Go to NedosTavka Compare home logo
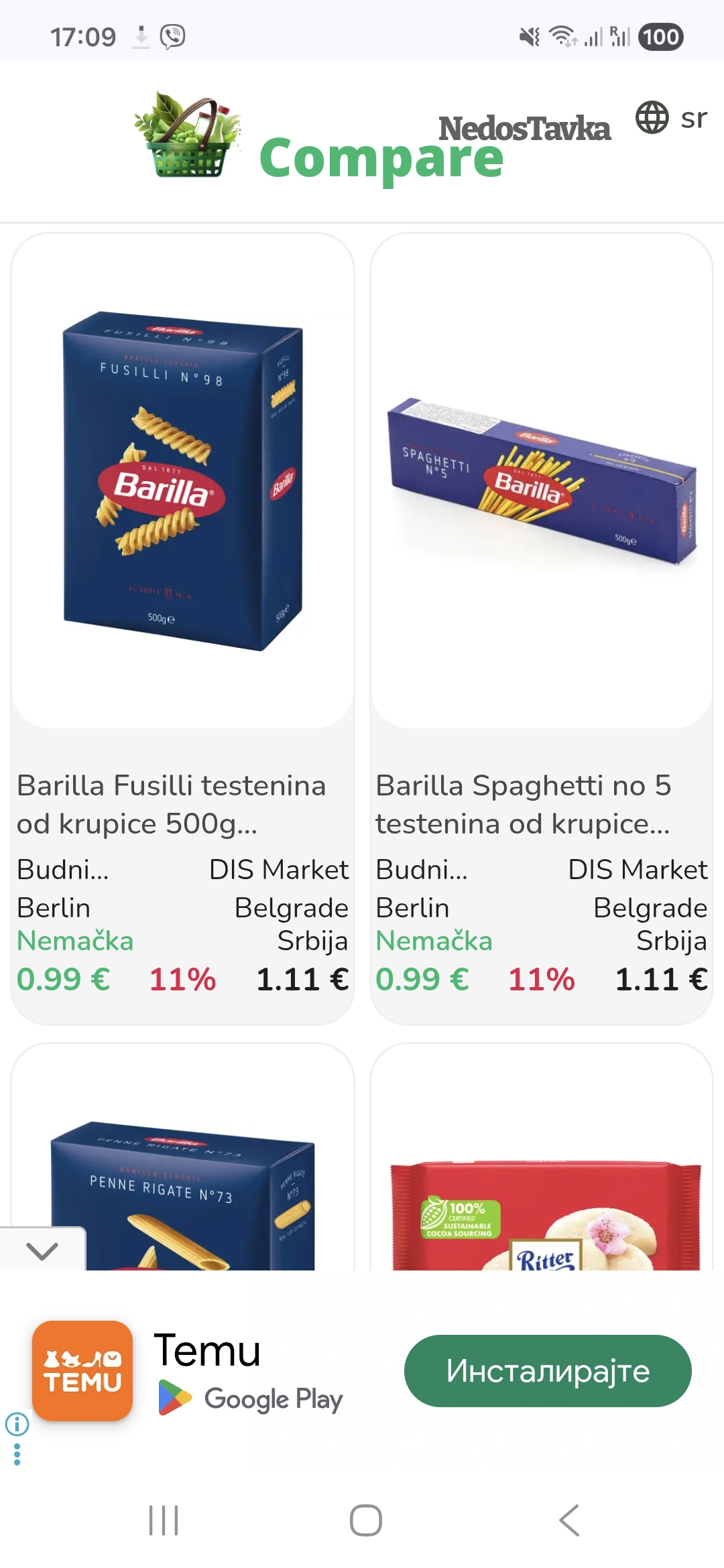The image size is (724, 1568). (372, 139)
